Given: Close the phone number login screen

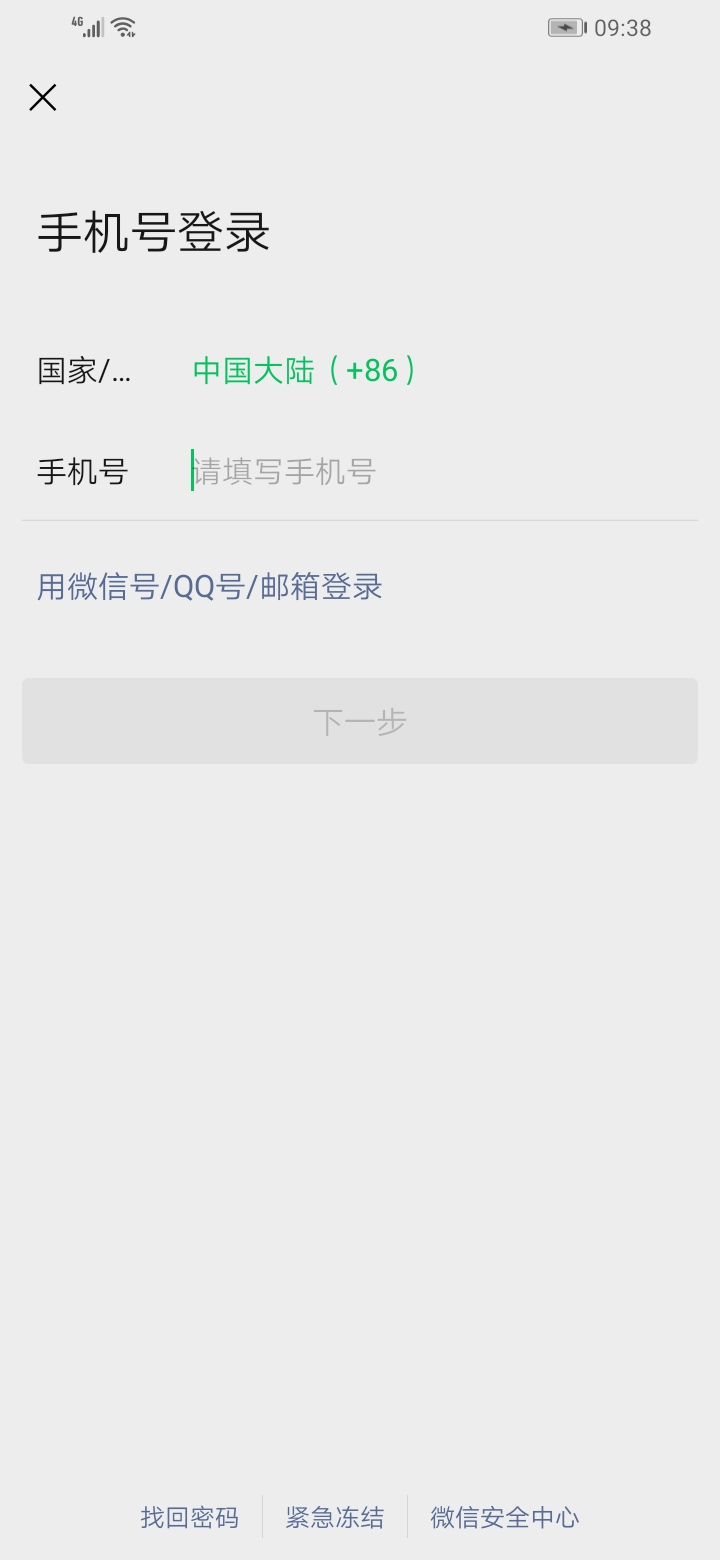Looking at the screenshot, I should pyautogui.click(x=43, y=97).
